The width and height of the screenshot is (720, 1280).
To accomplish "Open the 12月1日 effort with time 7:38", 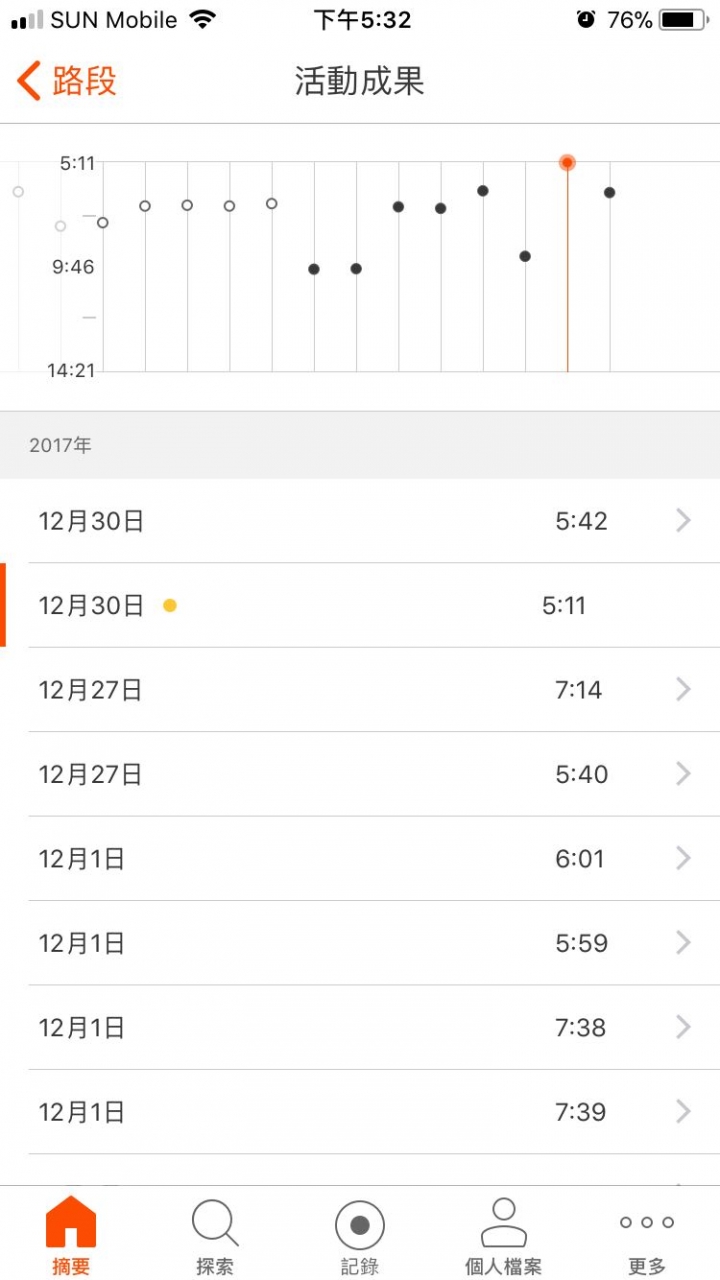I will click(360, 1028).
